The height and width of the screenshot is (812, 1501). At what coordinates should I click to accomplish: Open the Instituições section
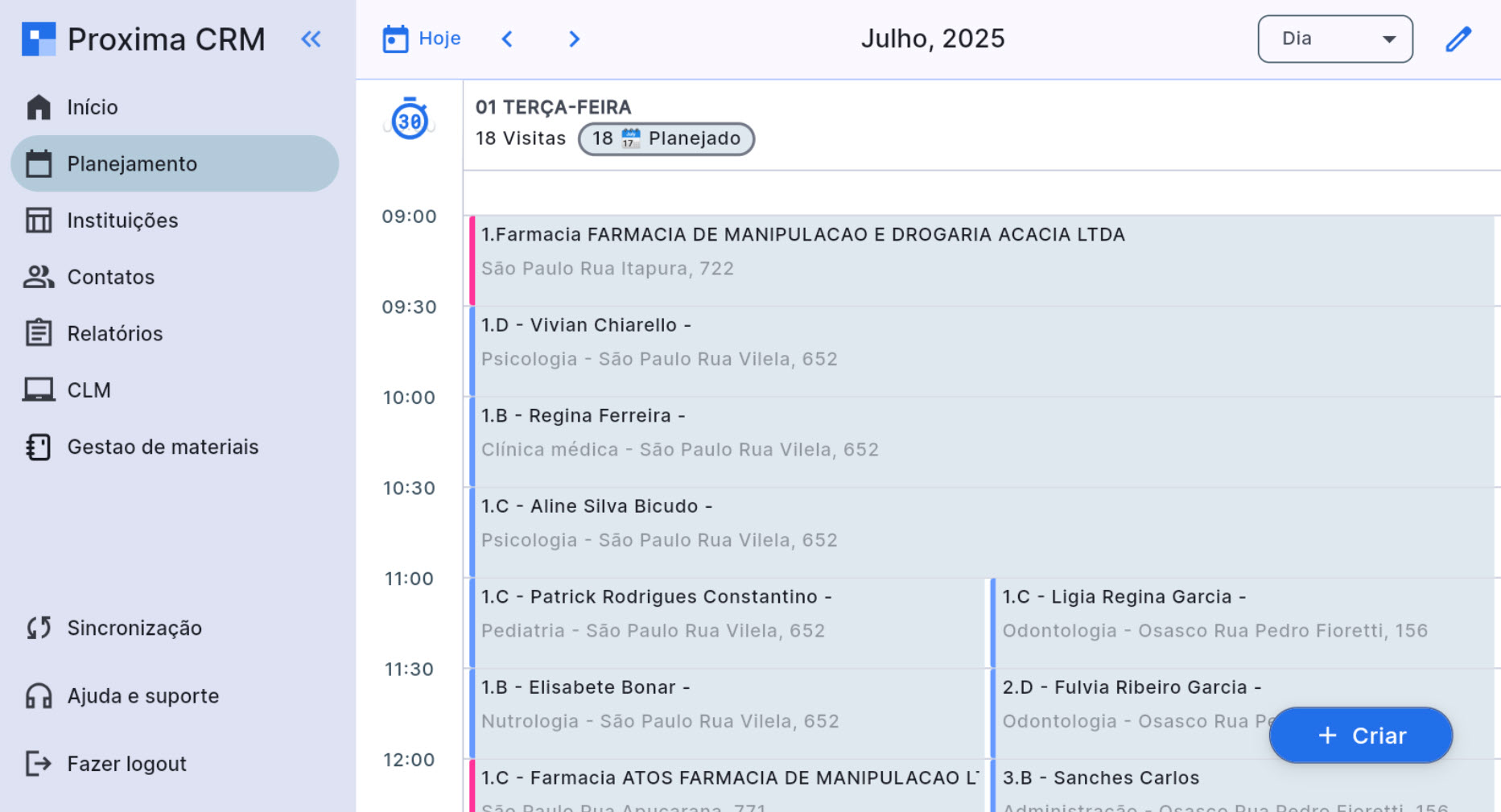[122, 221]
